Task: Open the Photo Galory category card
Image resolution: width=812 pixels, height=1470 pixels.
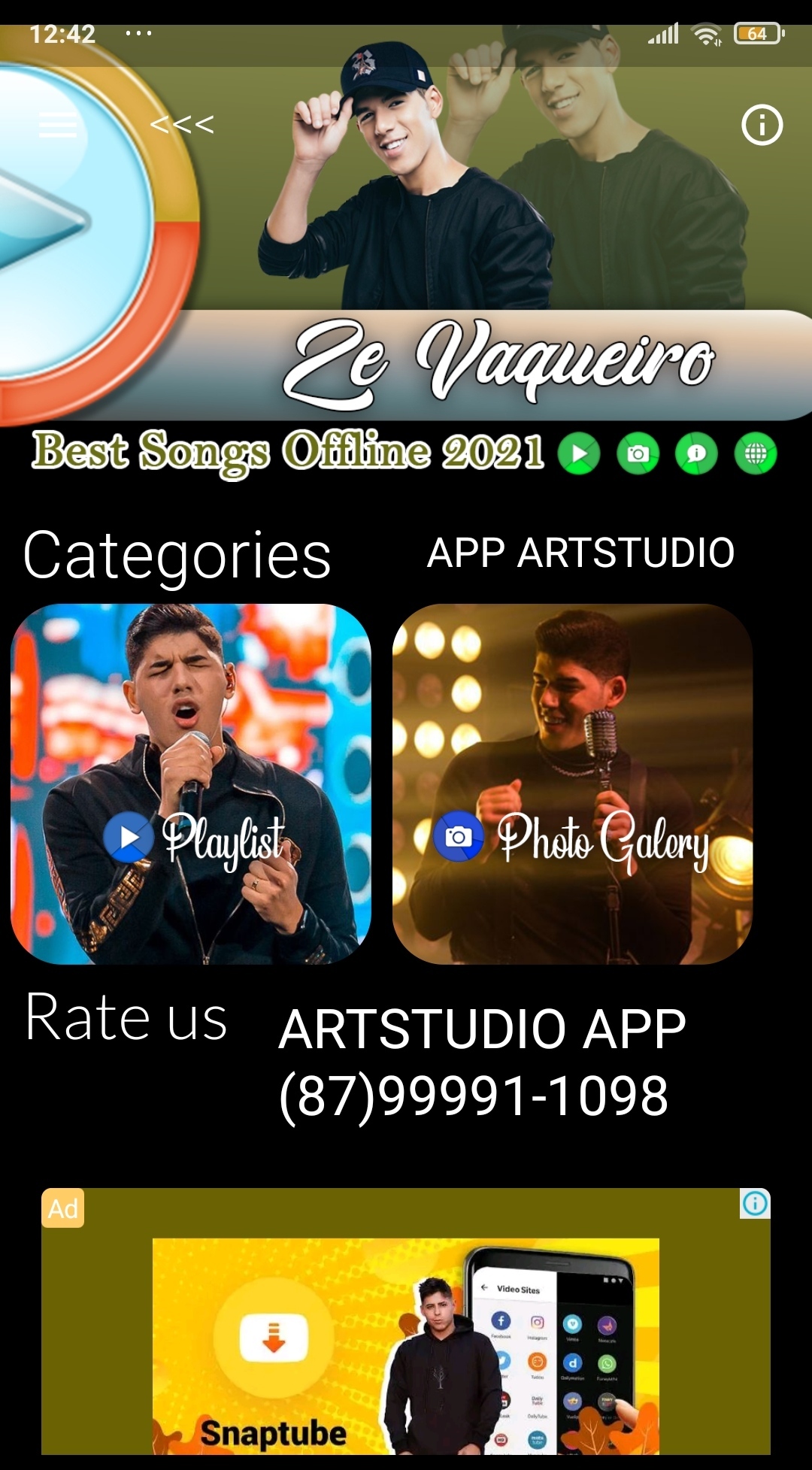Action: click(x=572, y=783)
